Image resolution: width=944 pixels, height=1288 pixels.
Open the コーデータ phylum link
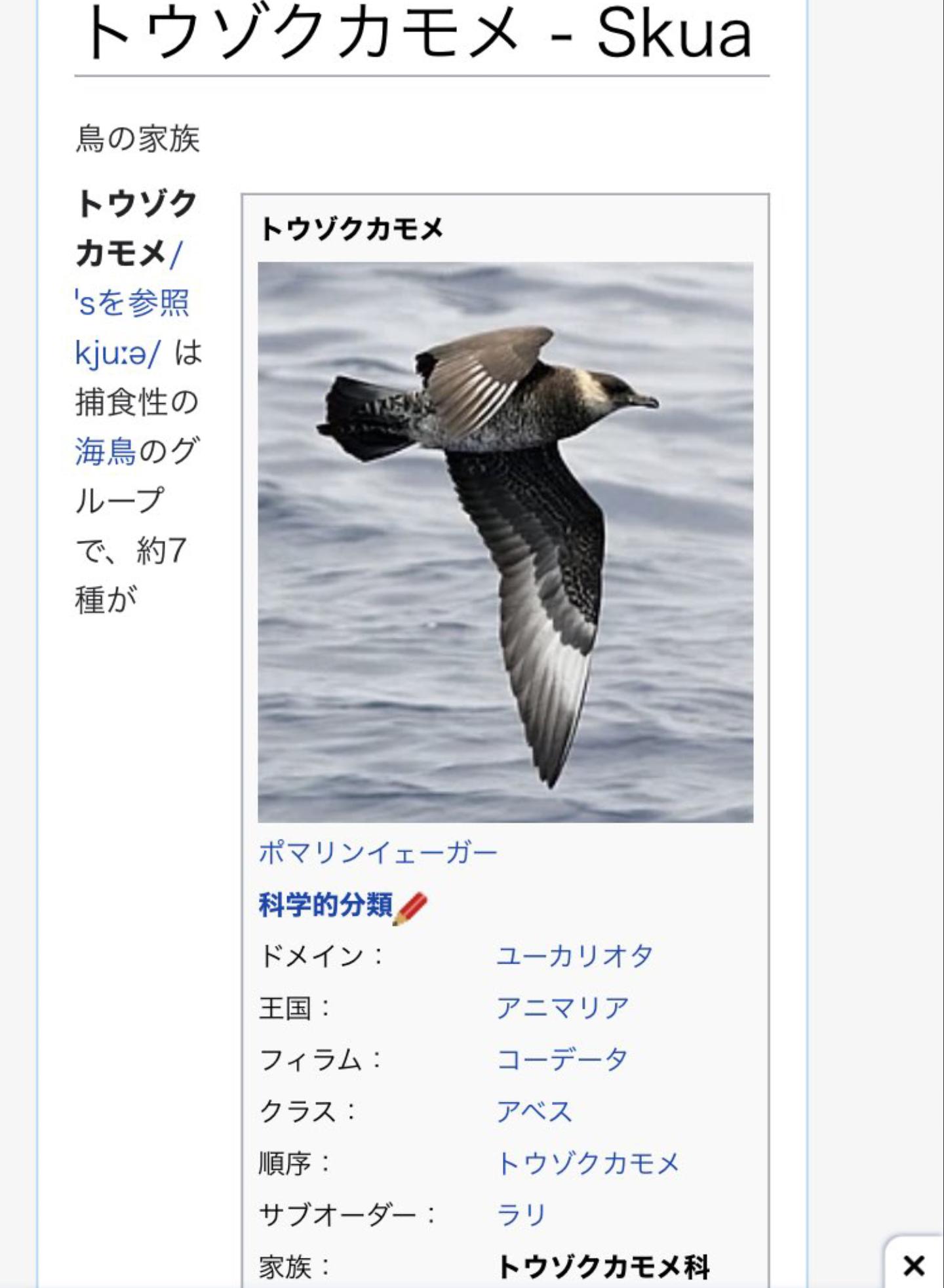coord(562,1059)
